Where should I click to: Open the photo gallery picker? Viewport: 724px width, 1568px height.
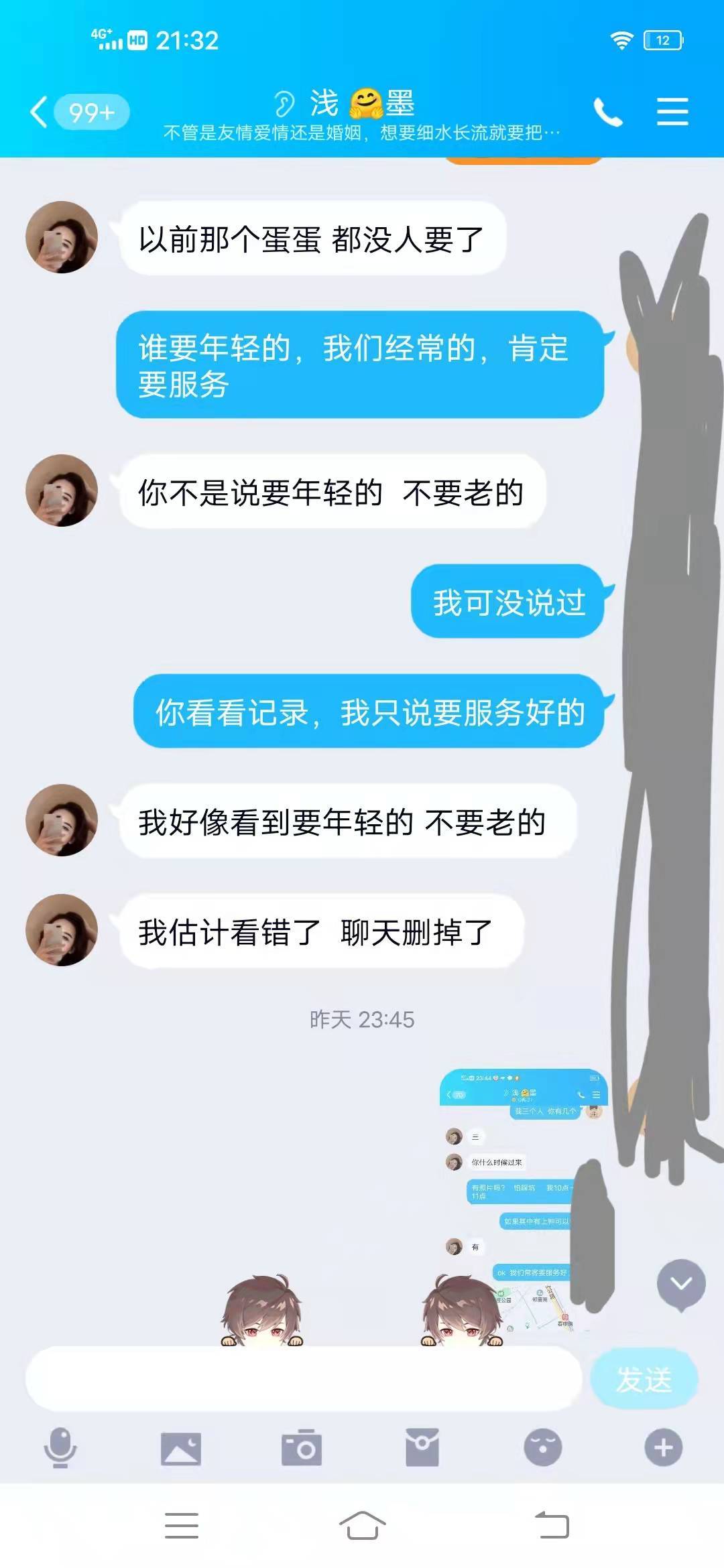pyautogui.click(x=181, y=1447)
